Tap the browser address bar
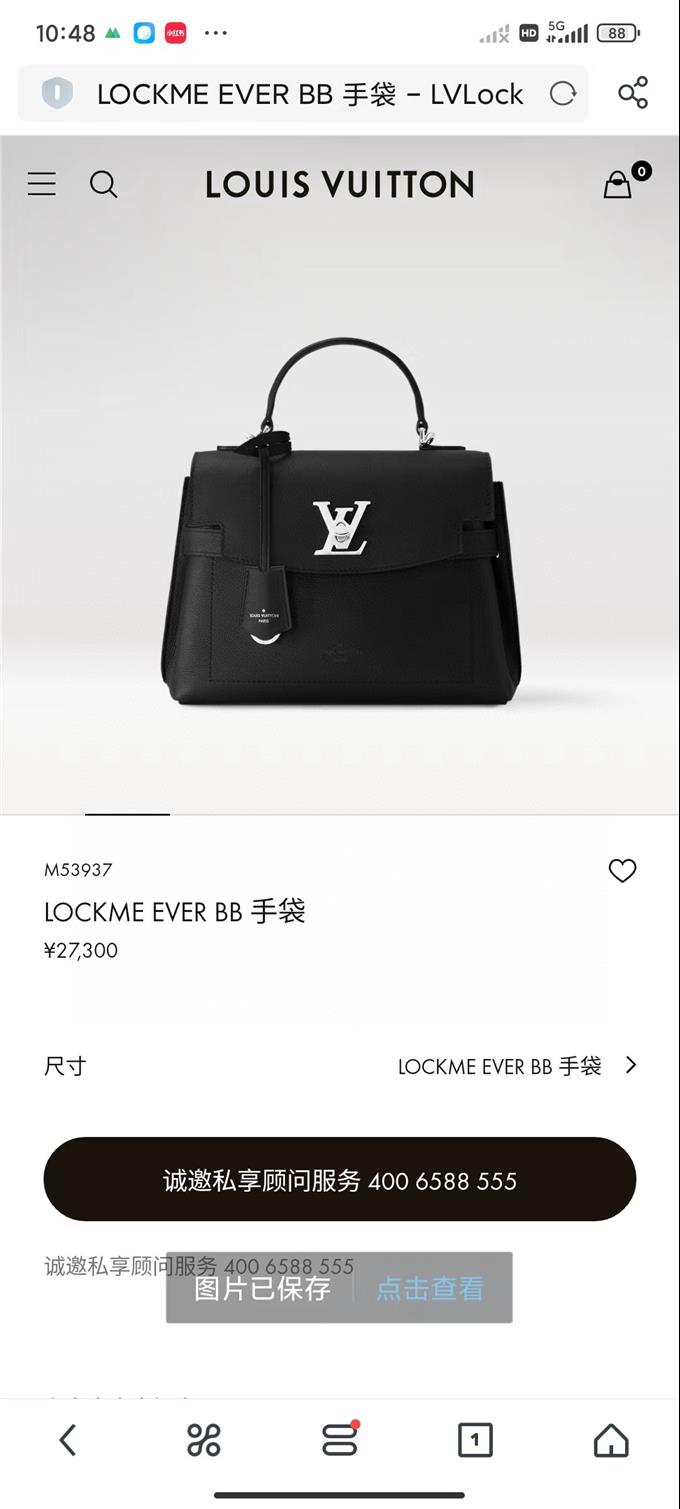680x1509 pixels. click(310, 94)
